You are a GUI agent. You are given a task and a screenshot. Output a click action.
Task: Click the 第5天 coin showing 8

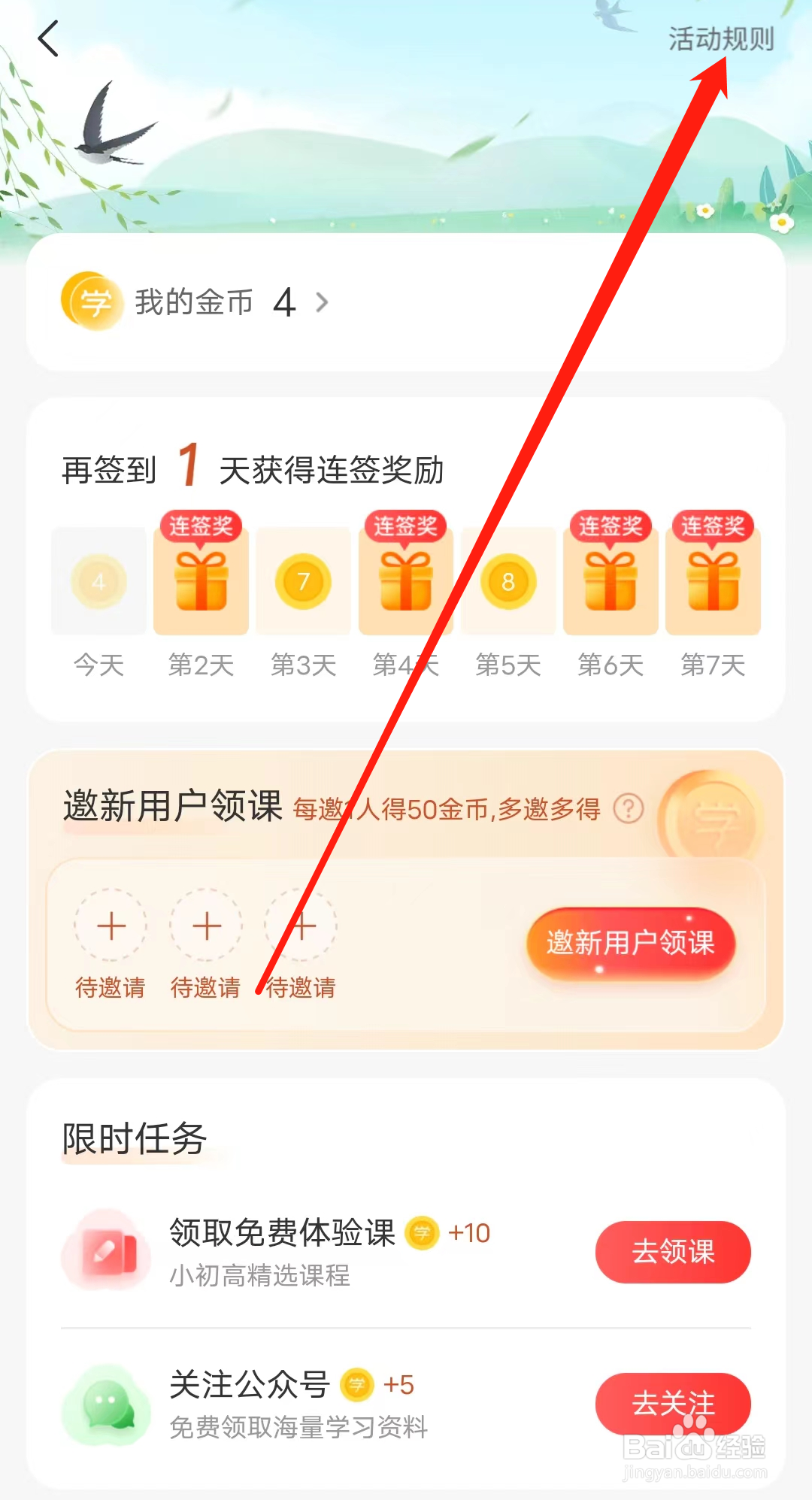pyautogui.click(x=507, y=583)
